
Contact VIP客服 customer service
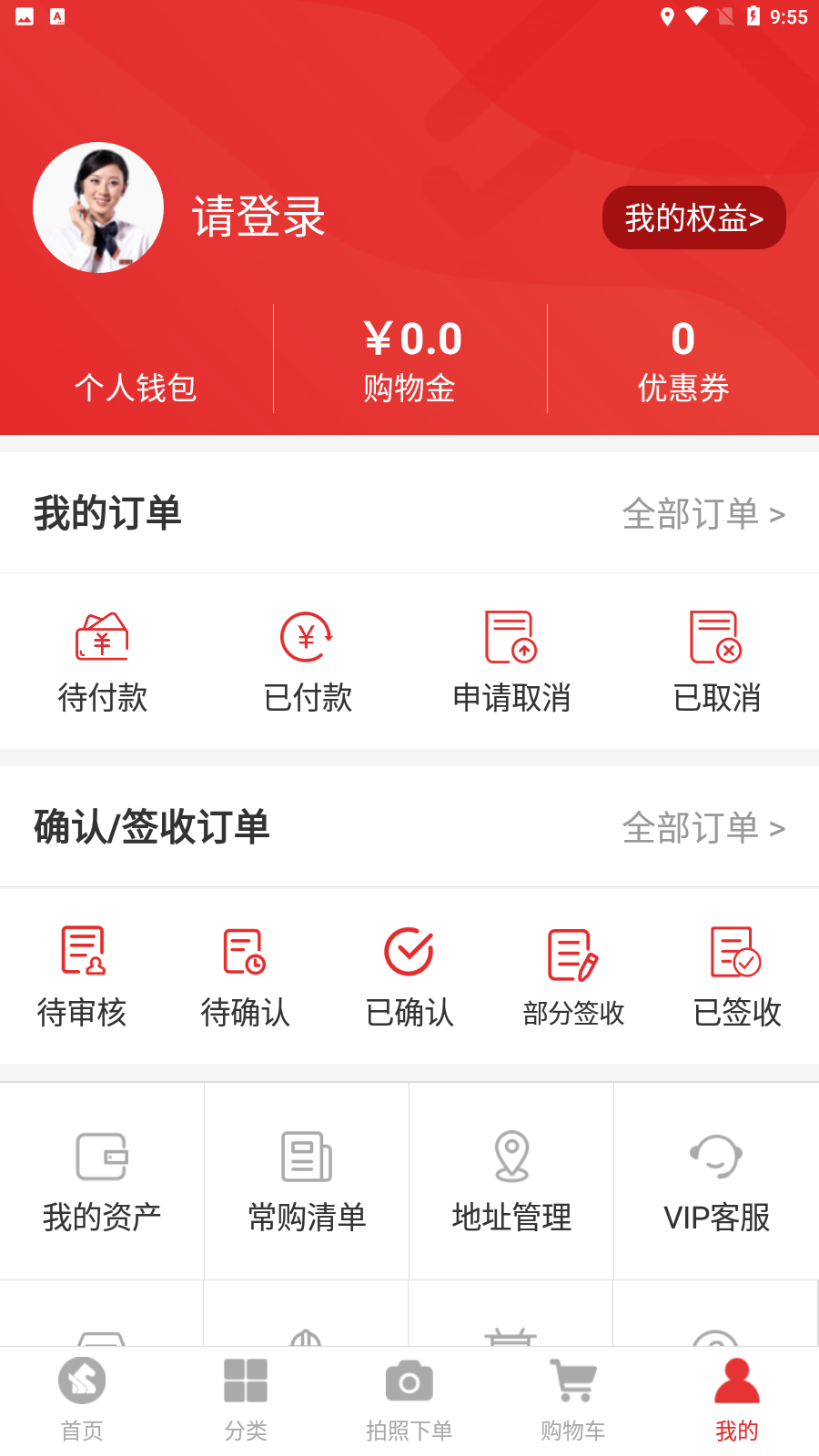coord(716,1178)
